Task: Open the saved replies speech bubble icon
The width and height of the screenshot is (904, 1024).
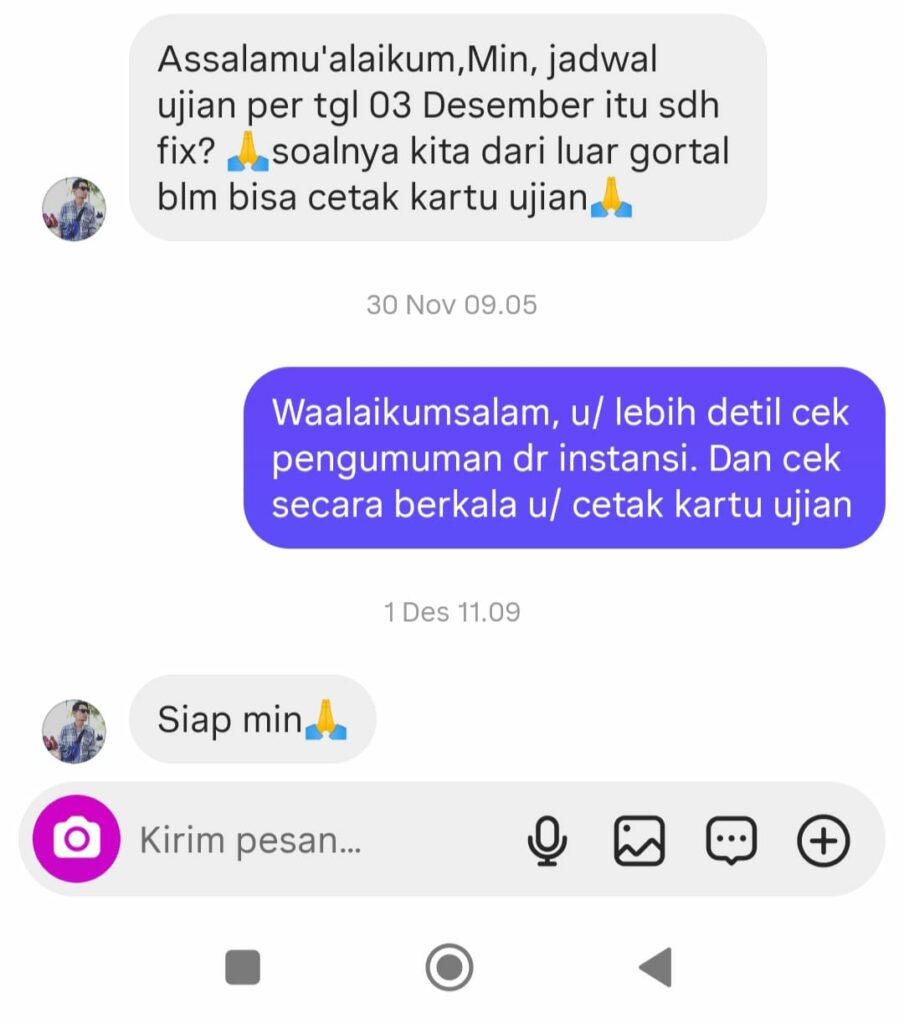Action: coord(731,841)
